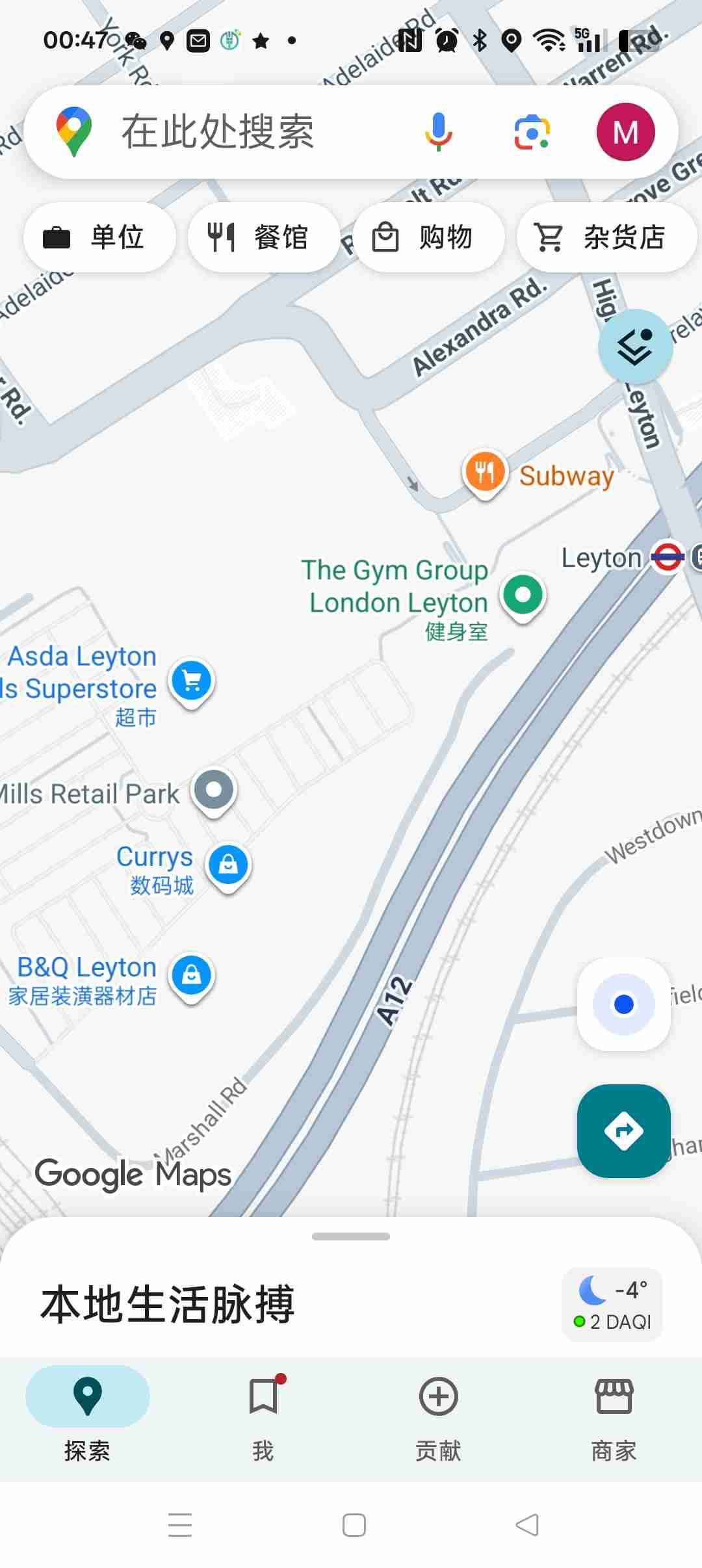Open The Gym Group London Leyton pin
The height and width of the screenshot is (1568, 702).
pyautogui.click(x=523, y=595)
